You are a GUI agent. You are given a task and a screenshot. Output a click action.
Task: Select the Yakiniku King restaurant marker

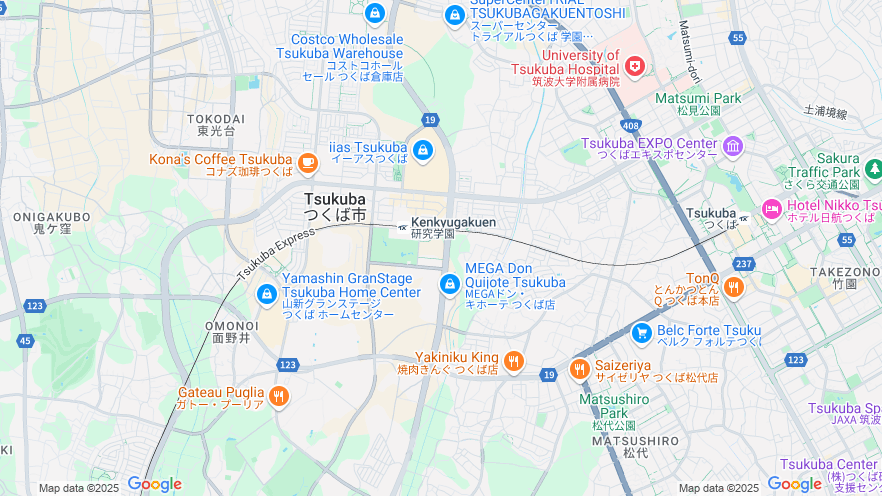[514, 362]
